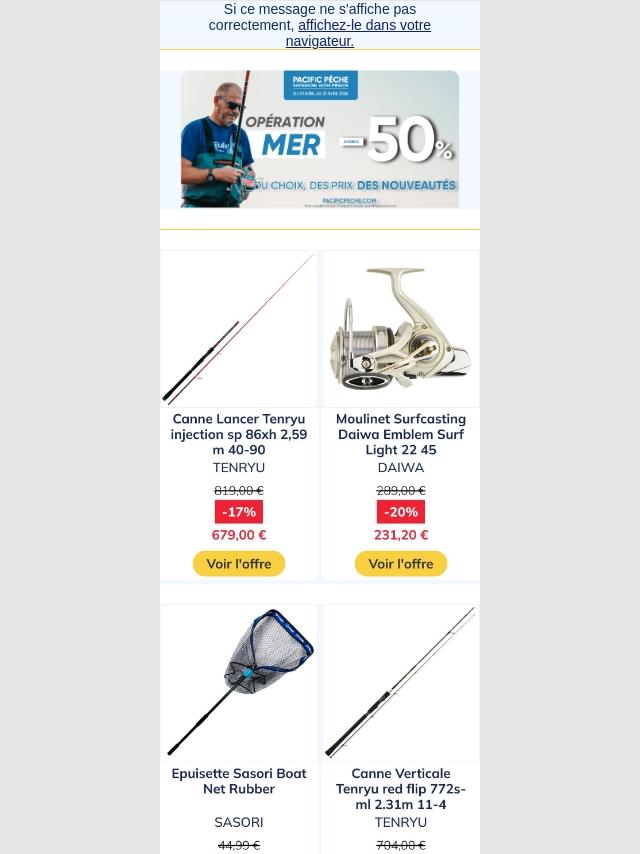Tap 'Voir l'offre' for the Daiwa Emblem Surf
The image size is (640, 854).
coord(400,564)
